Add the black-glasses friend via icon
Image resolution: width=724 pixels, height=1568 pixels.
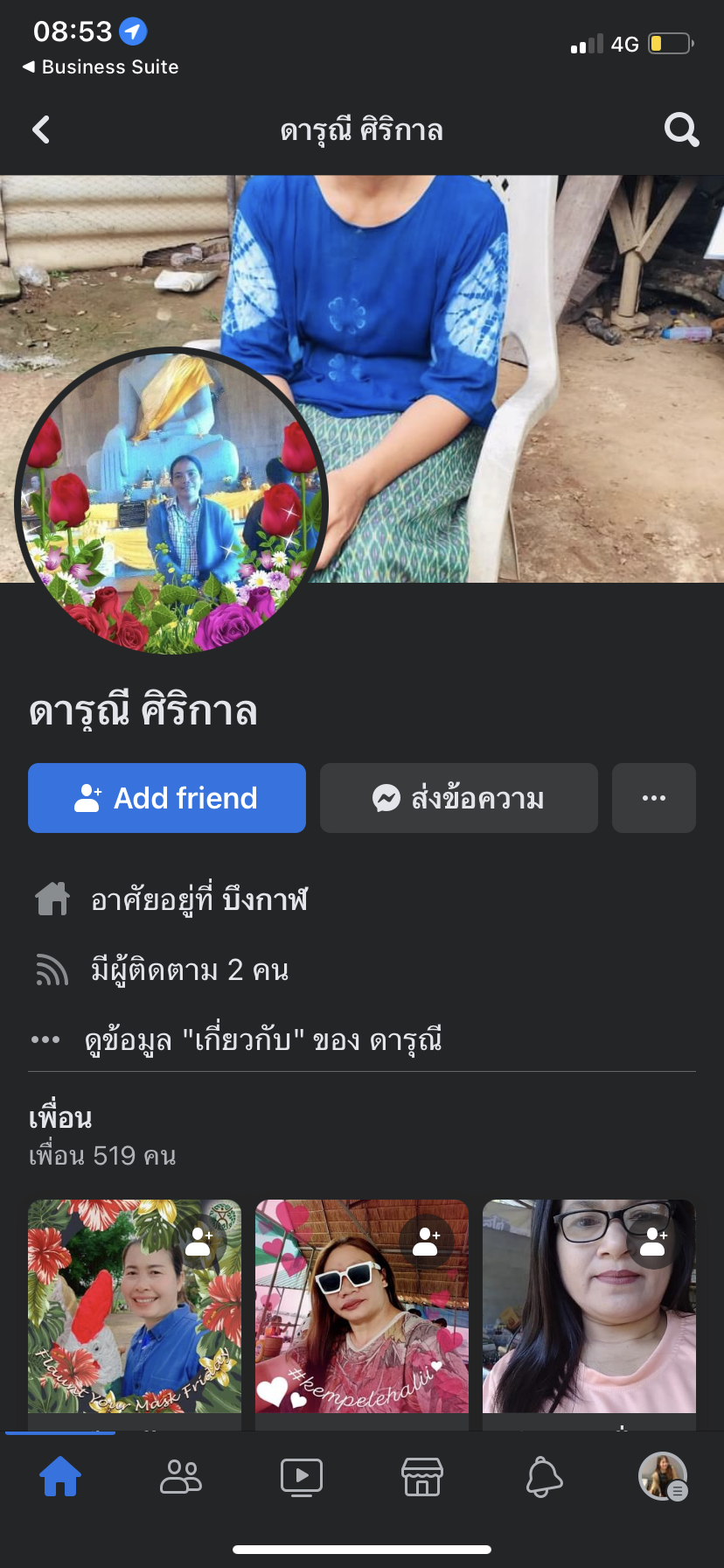tap(654, 1241)
